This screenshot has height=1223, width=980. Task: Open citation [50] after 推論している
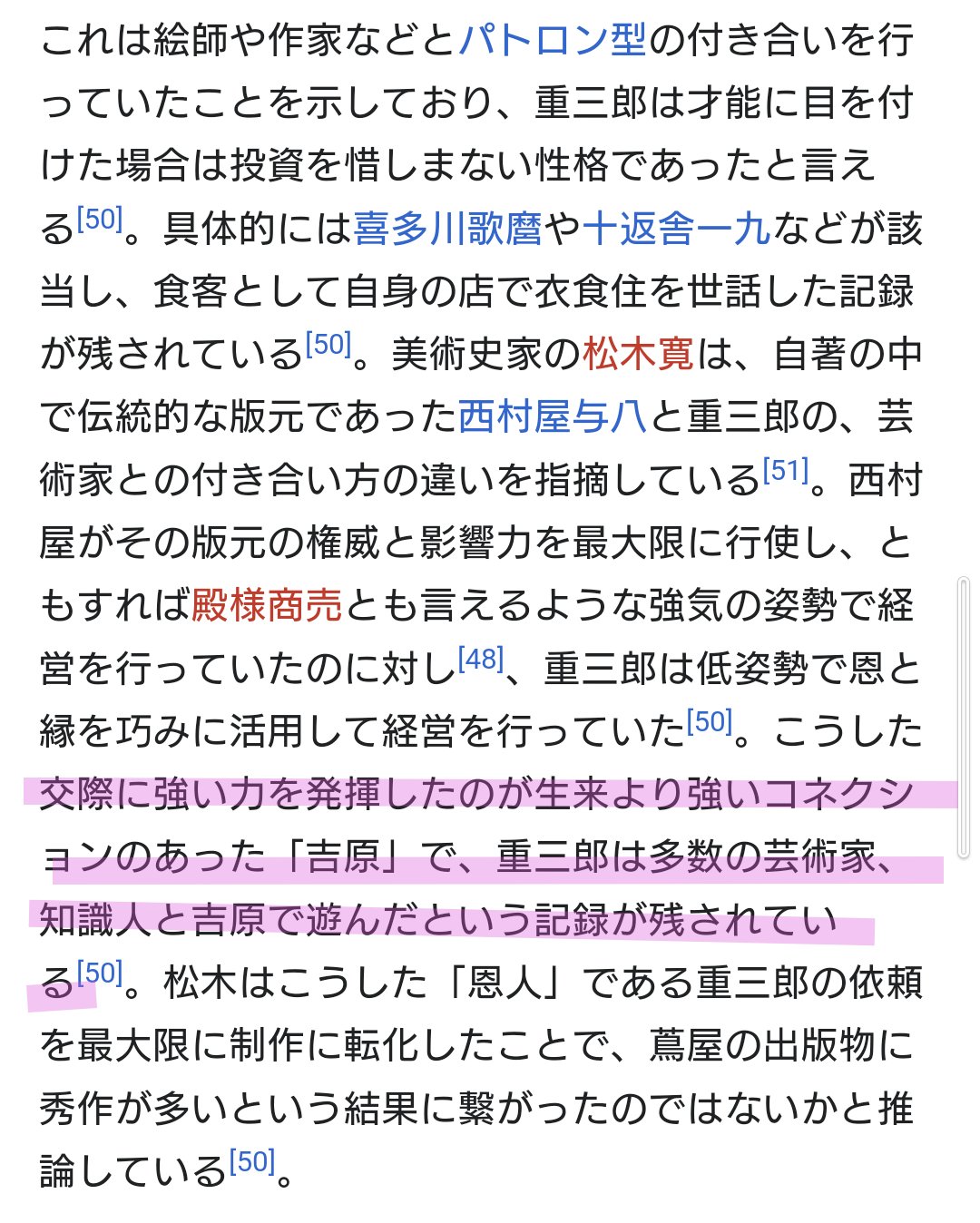251,1162
